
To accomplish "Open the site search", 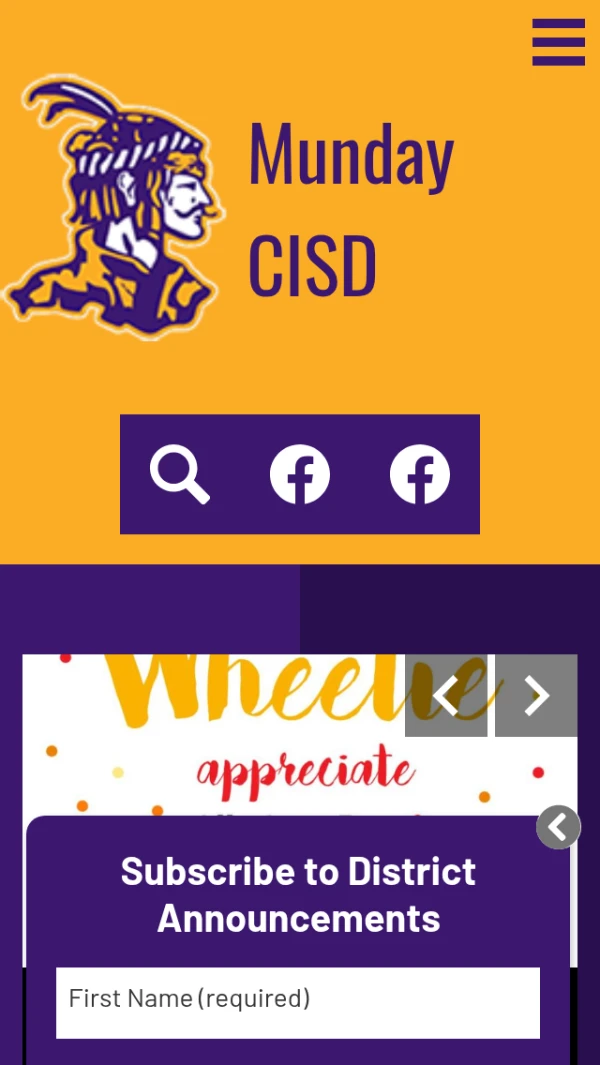I will [180, 474].
